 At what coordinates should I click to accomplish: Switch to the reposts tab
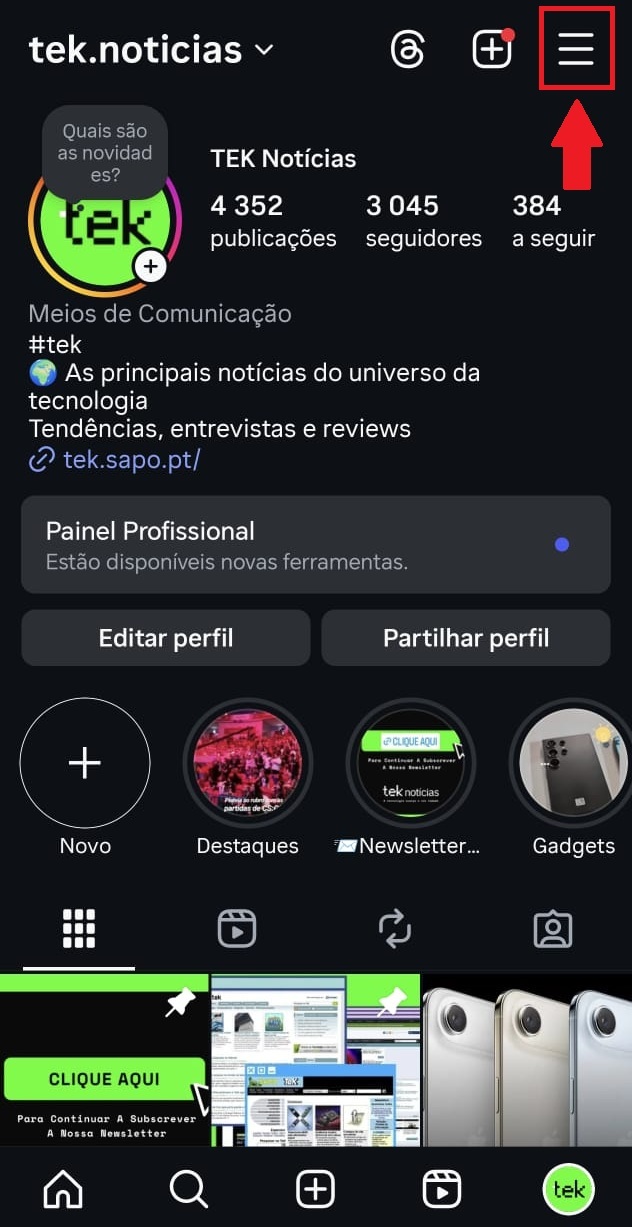pyautogui.click(x=395, y=929)
